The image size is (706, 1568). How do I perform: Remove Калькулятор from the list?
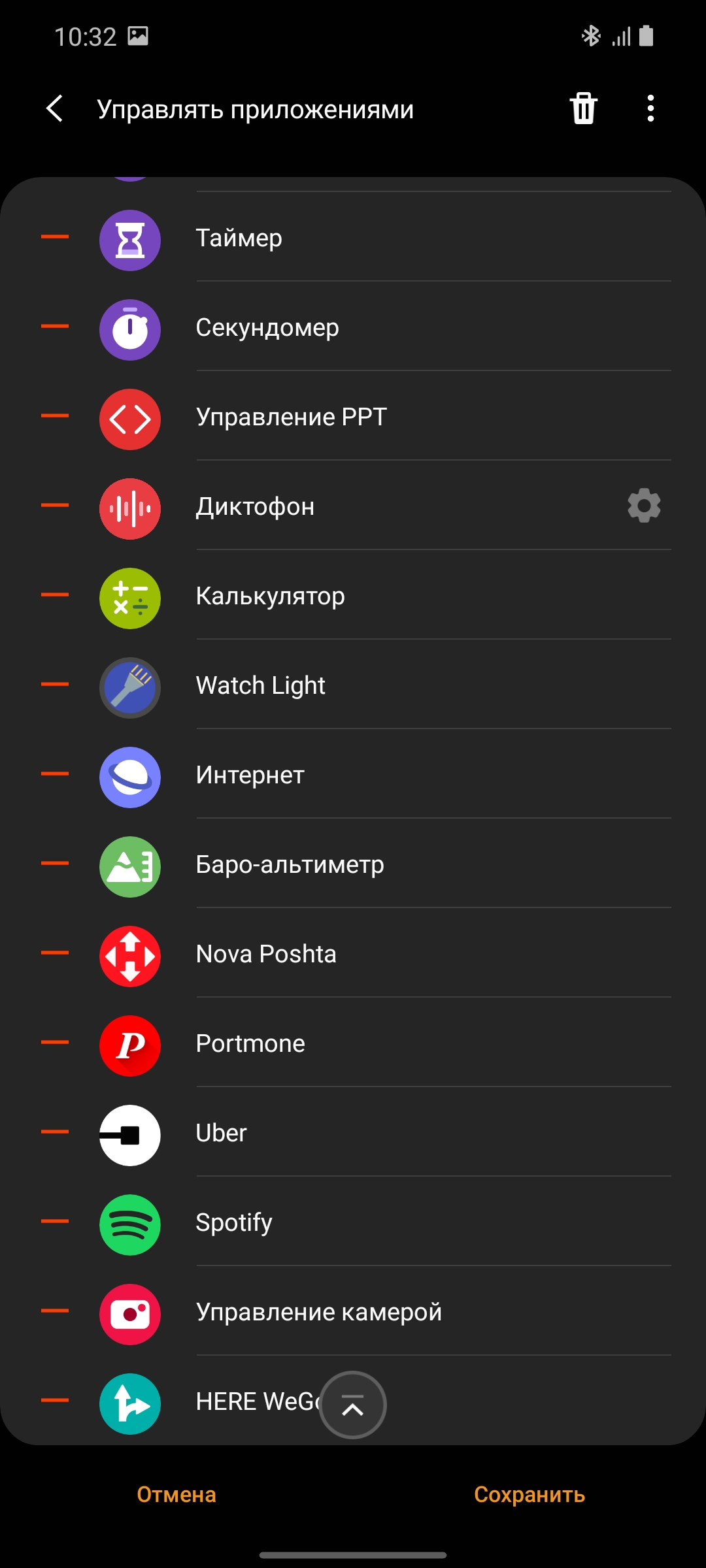55,595
